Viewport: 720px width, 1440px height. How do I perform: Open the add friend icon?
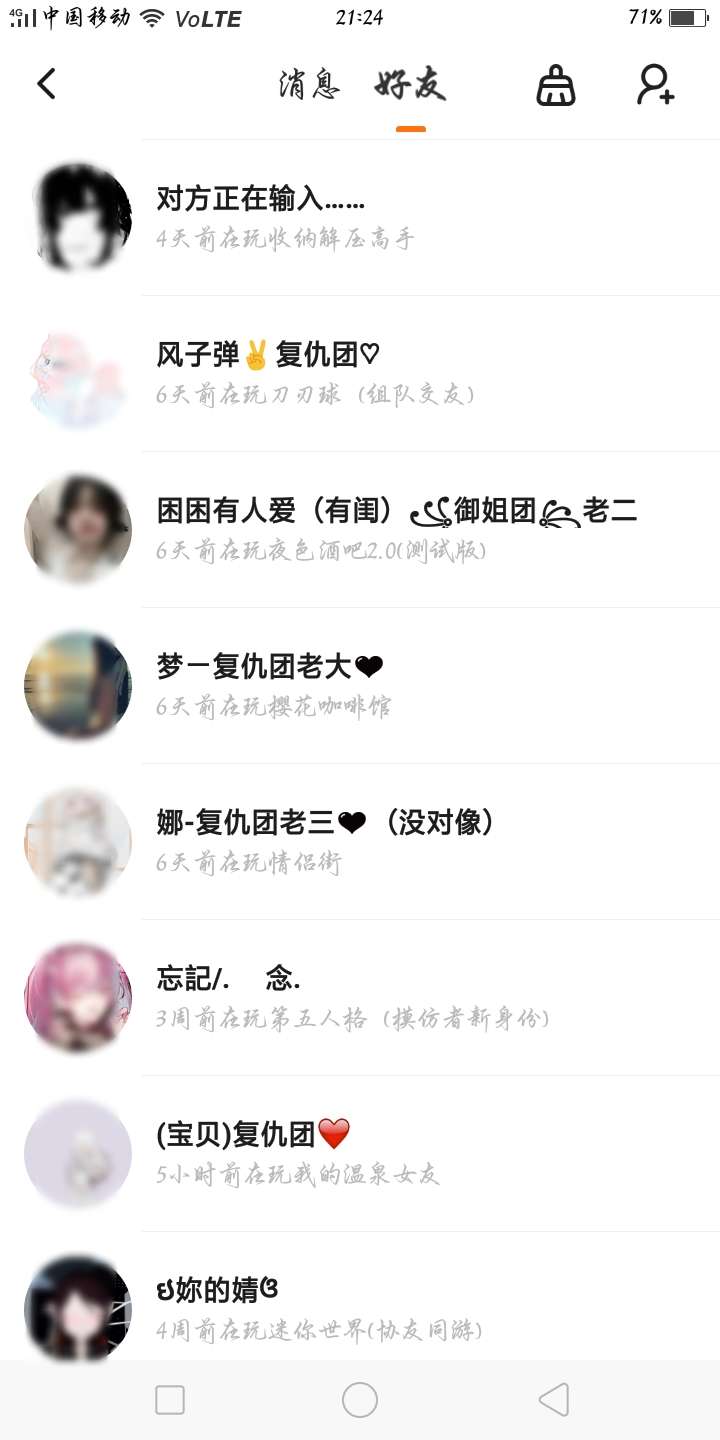coord(656,85)
